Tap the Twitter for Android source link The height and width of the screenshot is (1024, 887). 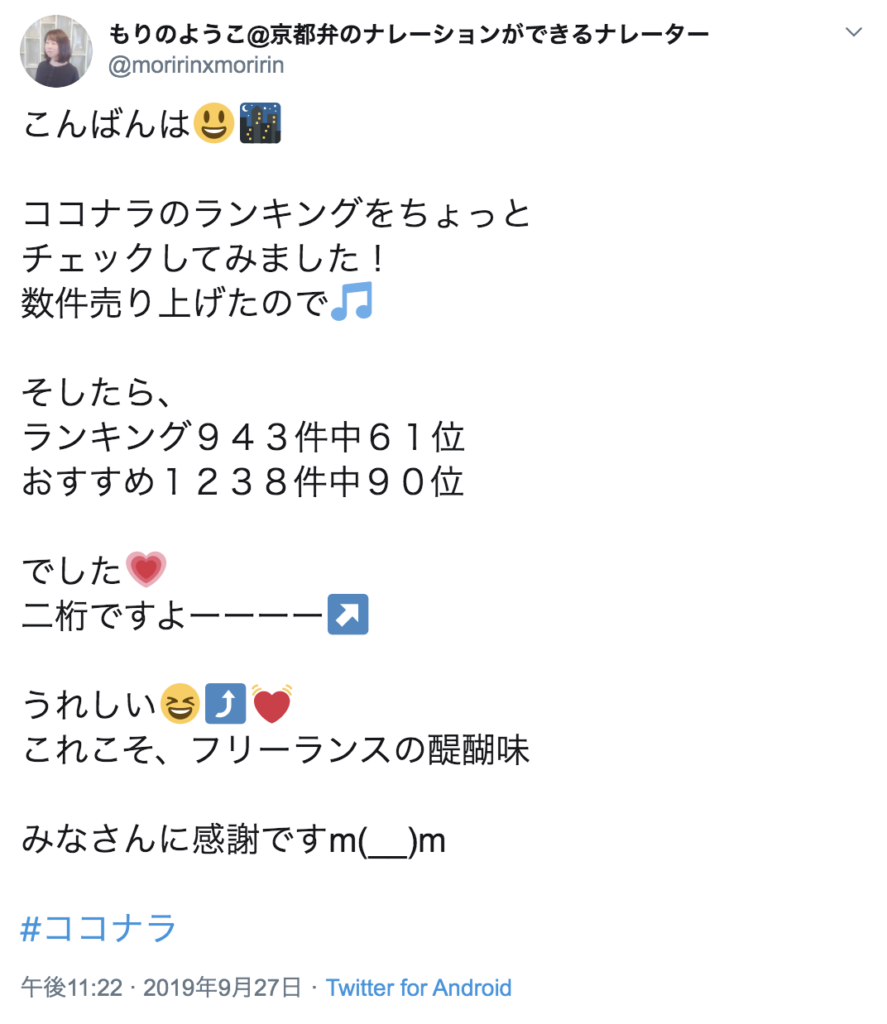click(418, 988)
